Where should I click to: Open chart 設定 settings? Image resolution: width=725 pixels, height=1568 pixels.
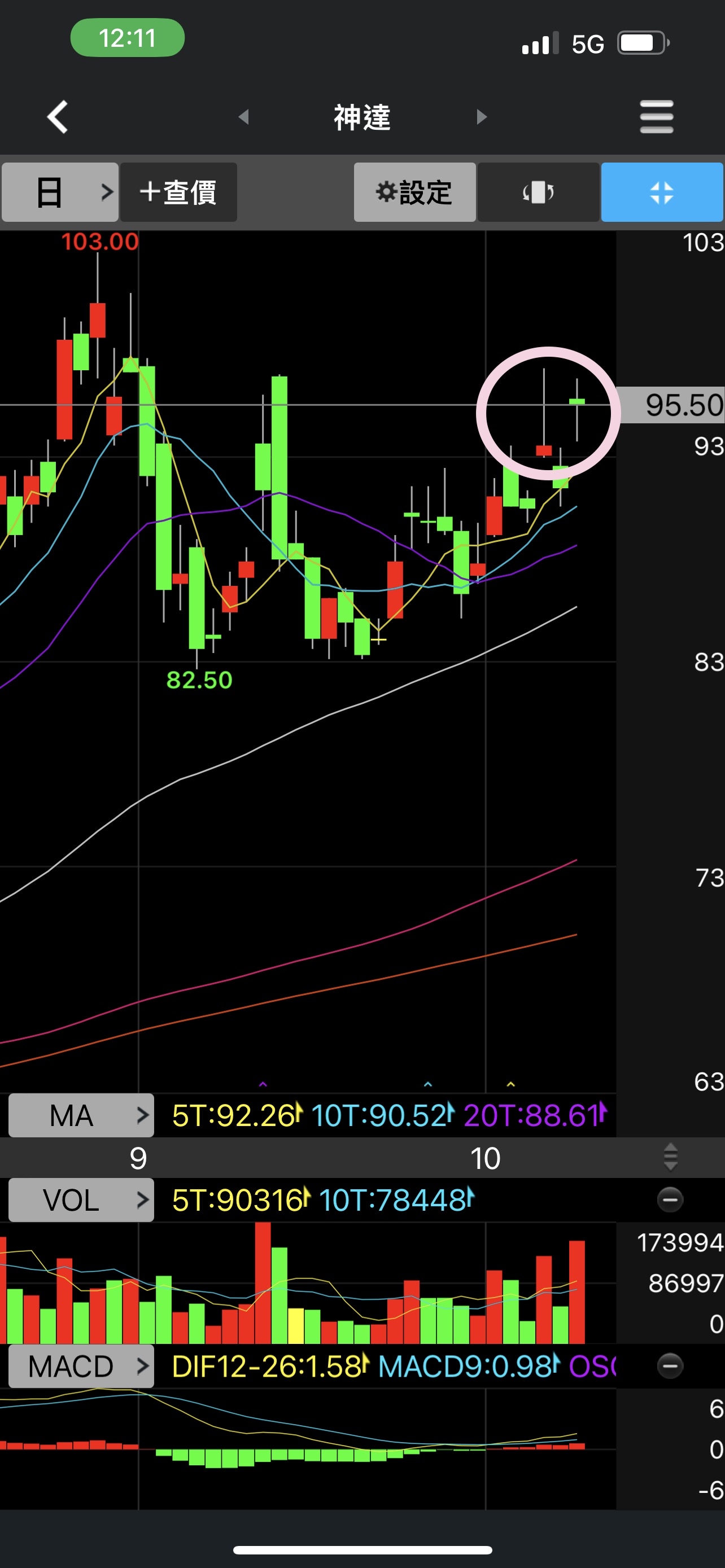(x=414, y=192)
